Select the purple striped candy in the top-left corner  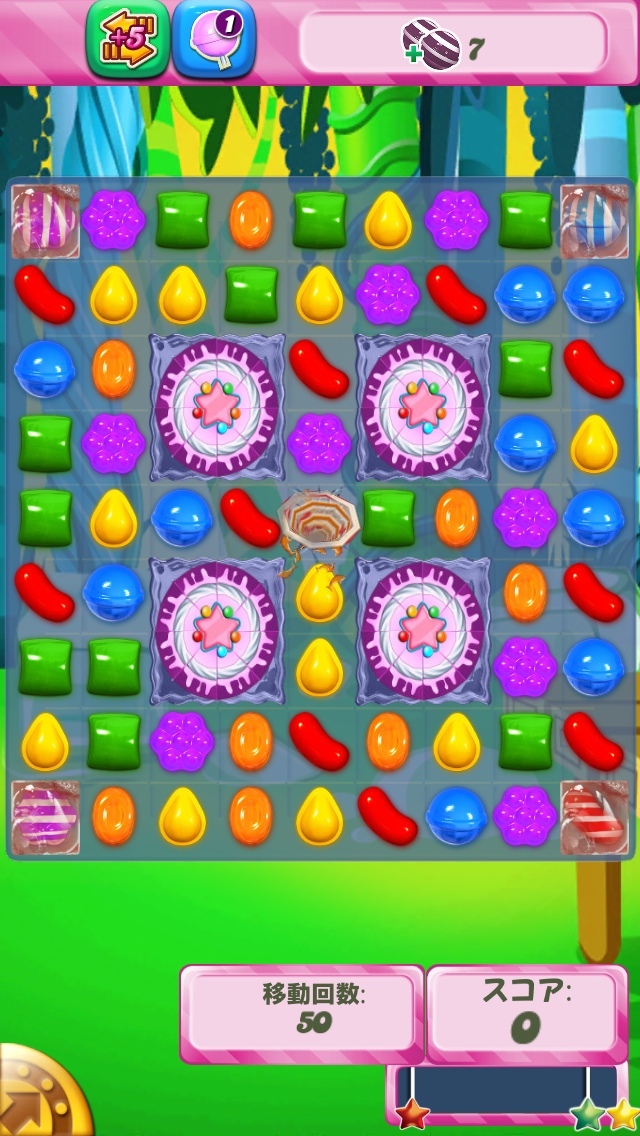point(45,219)
